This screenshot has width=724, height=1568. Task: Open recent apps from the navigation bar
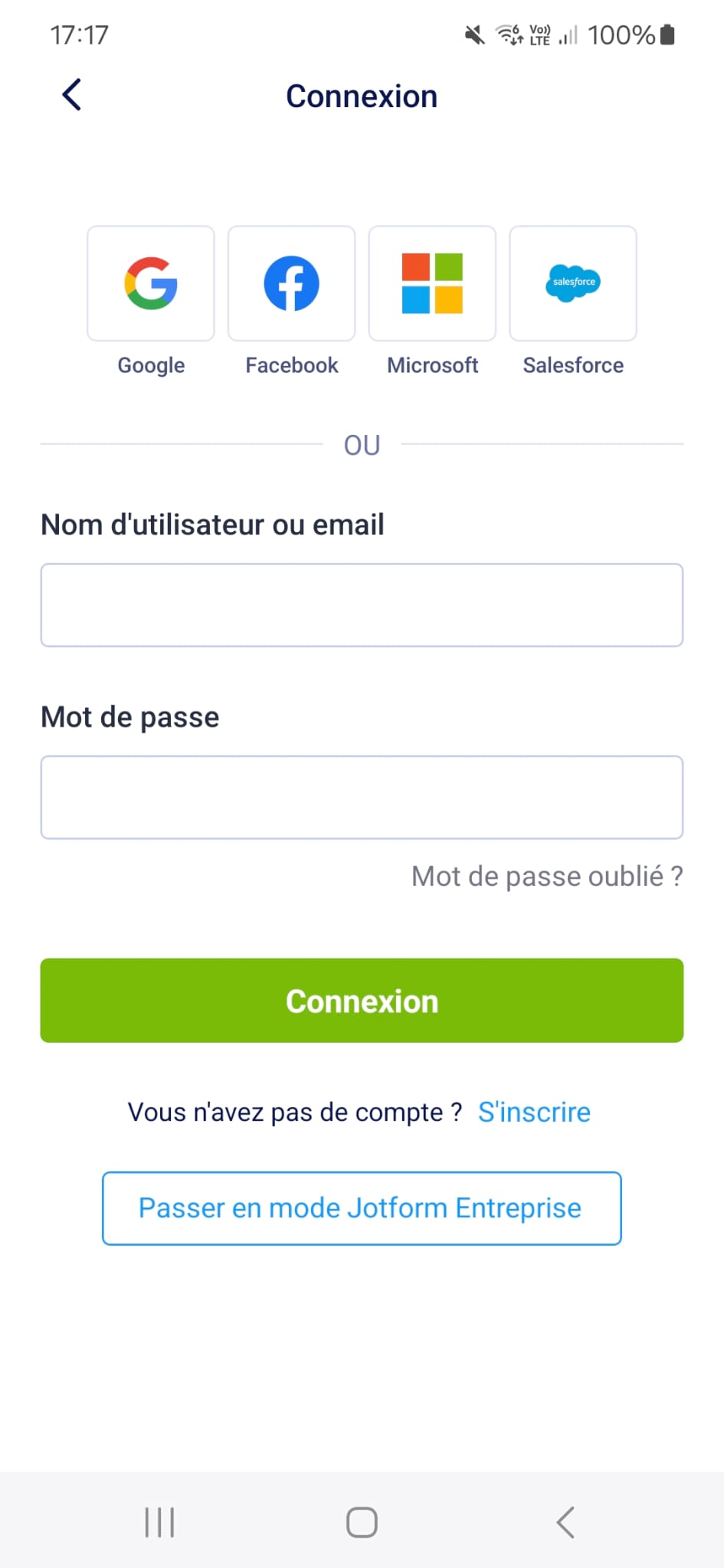(x=159, y=1522)
